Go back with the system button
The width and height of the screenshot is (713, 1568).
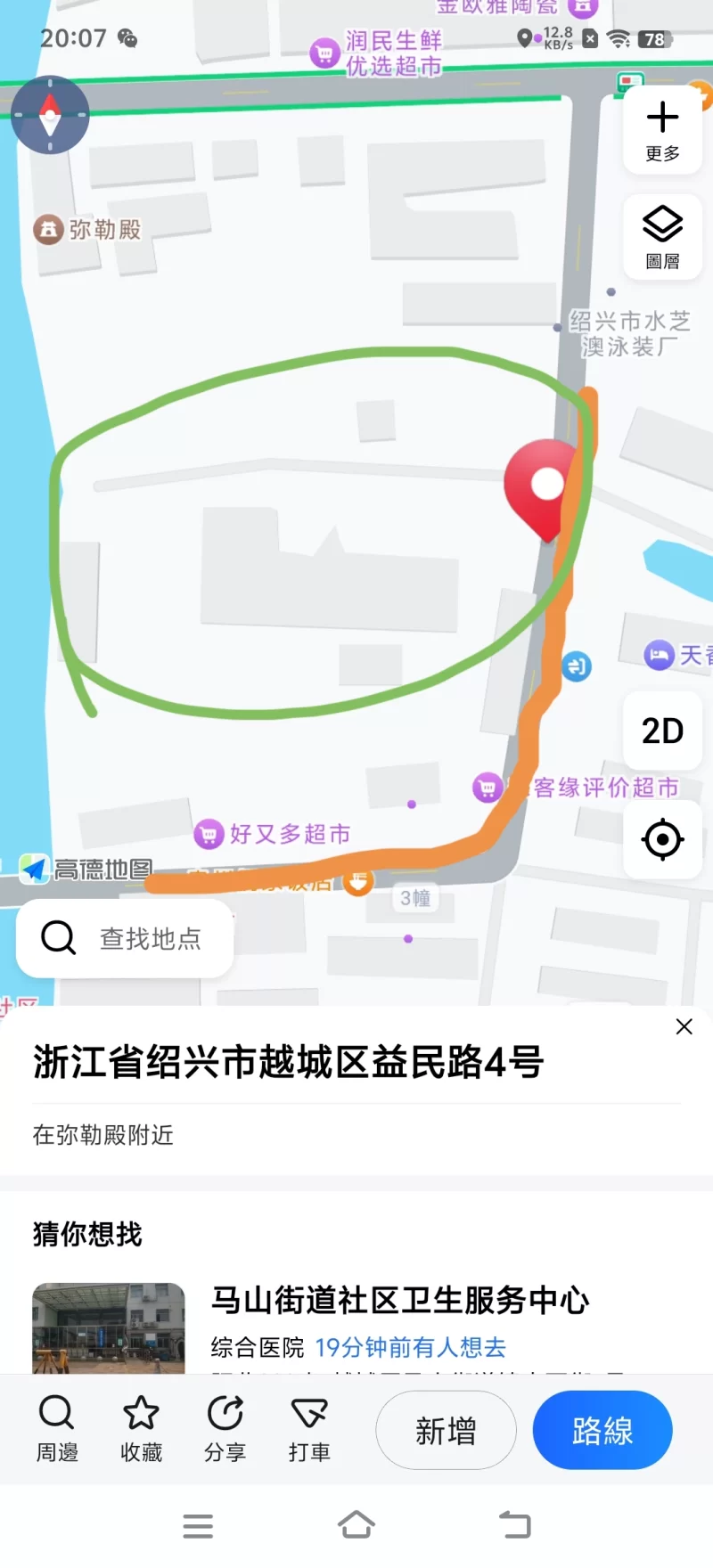tap(514, 1524)
